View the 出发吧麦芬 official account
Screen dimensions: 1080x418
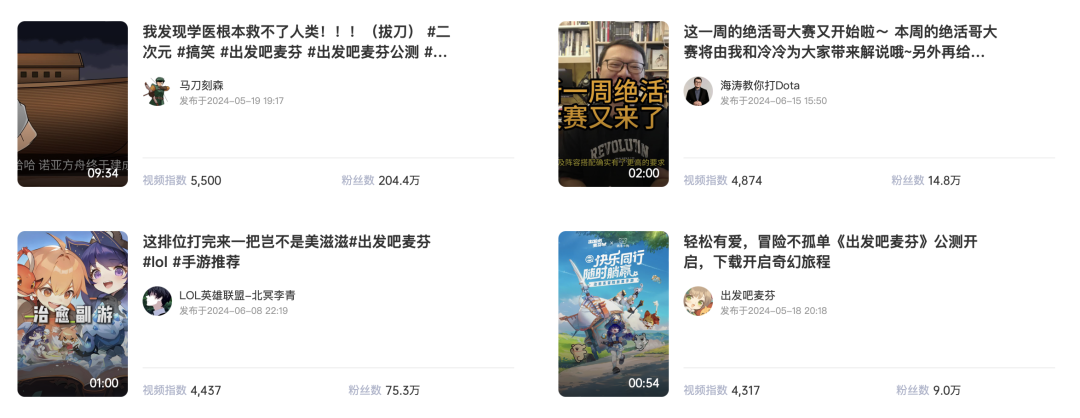pyautogui.click(x=748, y=295)
